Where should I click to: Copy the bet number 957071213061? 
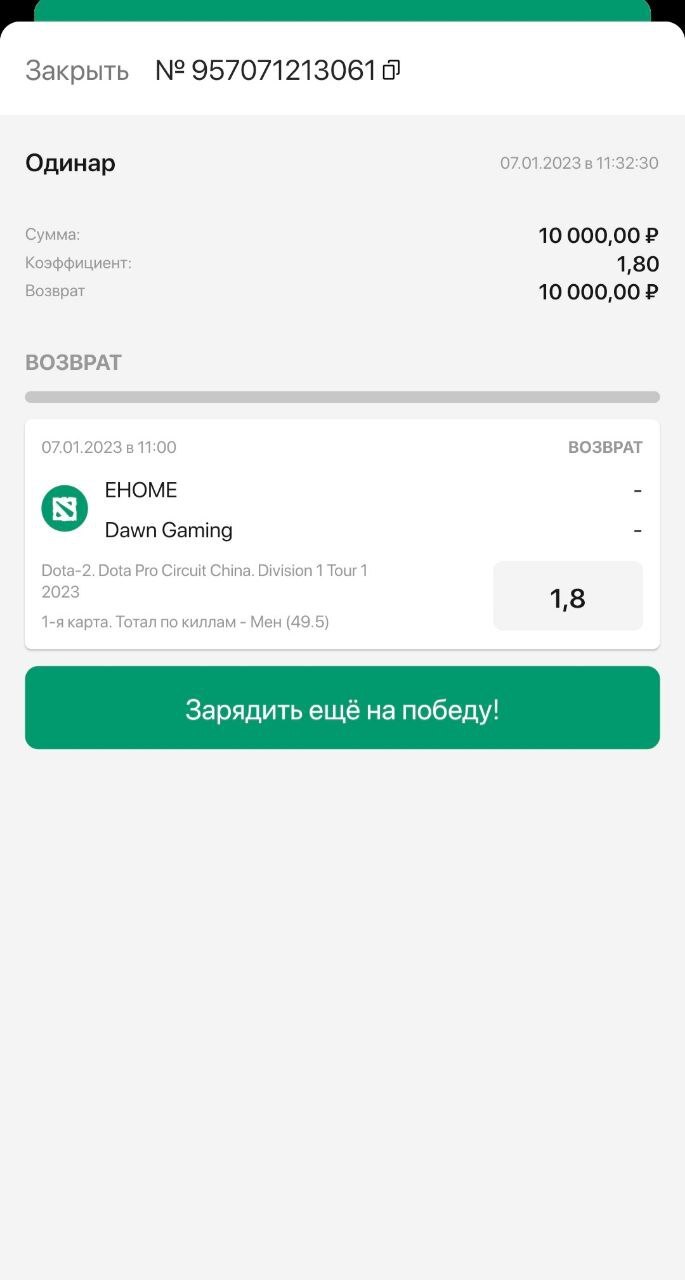[392, 70]
